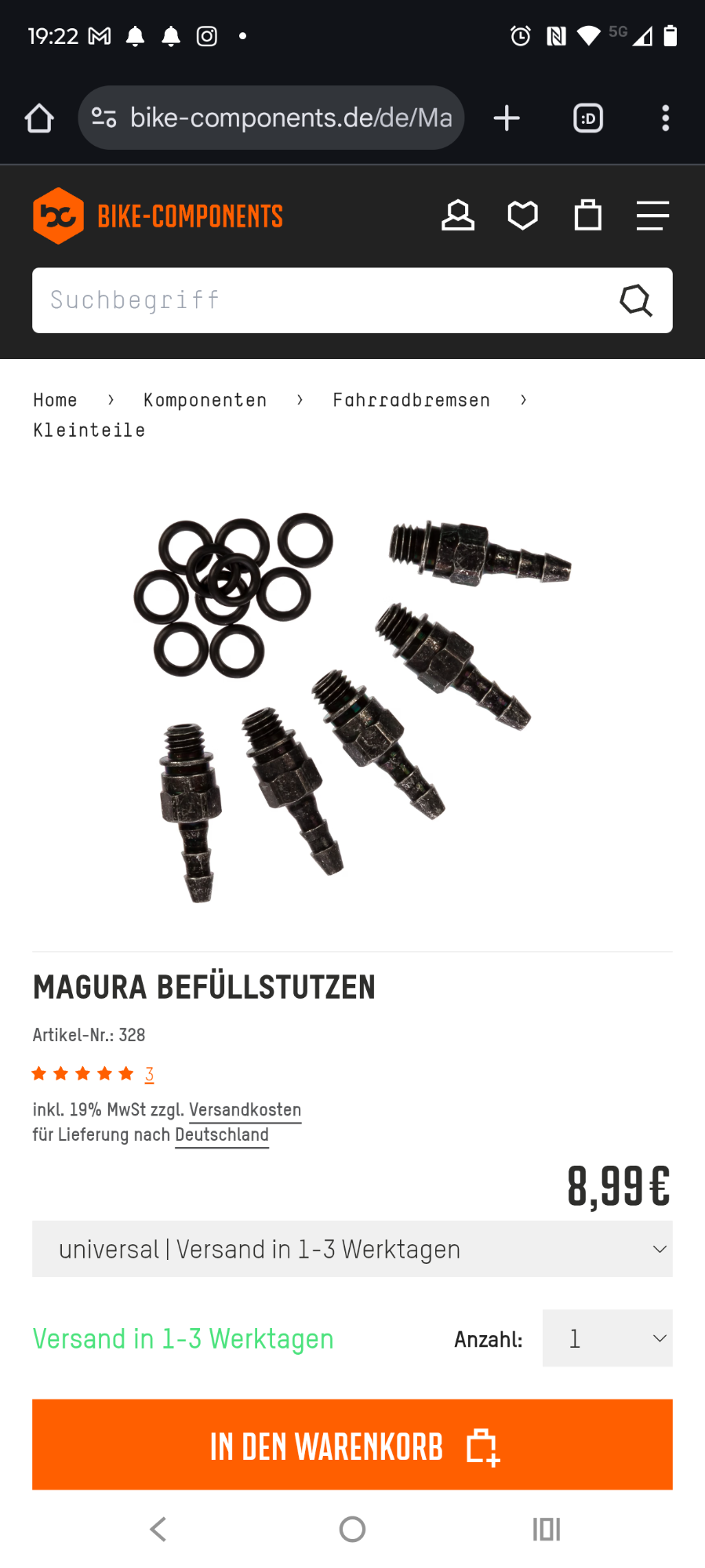
Task: Open the user account icon
Action: click(x=458, y=216)
